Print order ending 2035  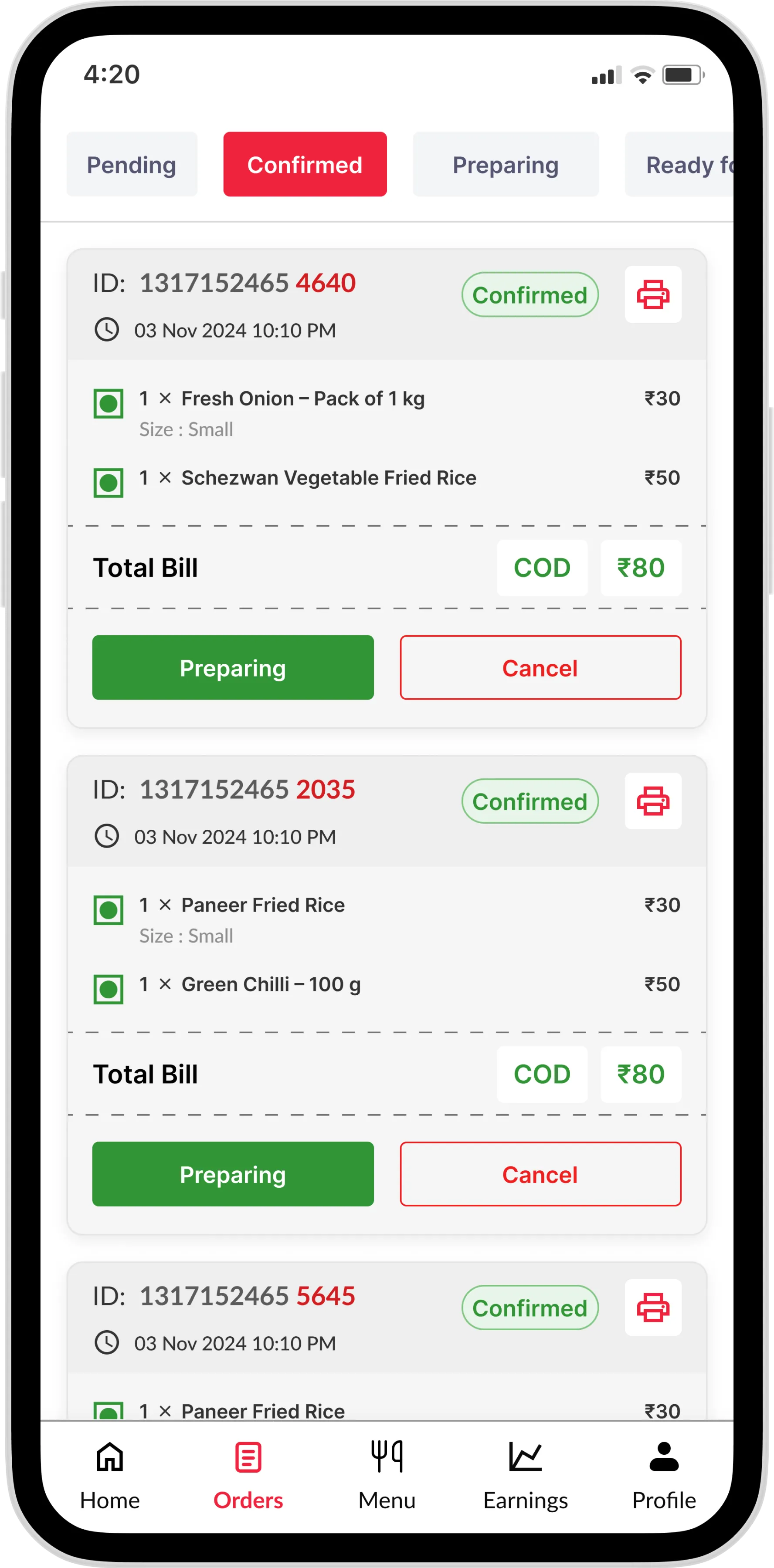653,801
